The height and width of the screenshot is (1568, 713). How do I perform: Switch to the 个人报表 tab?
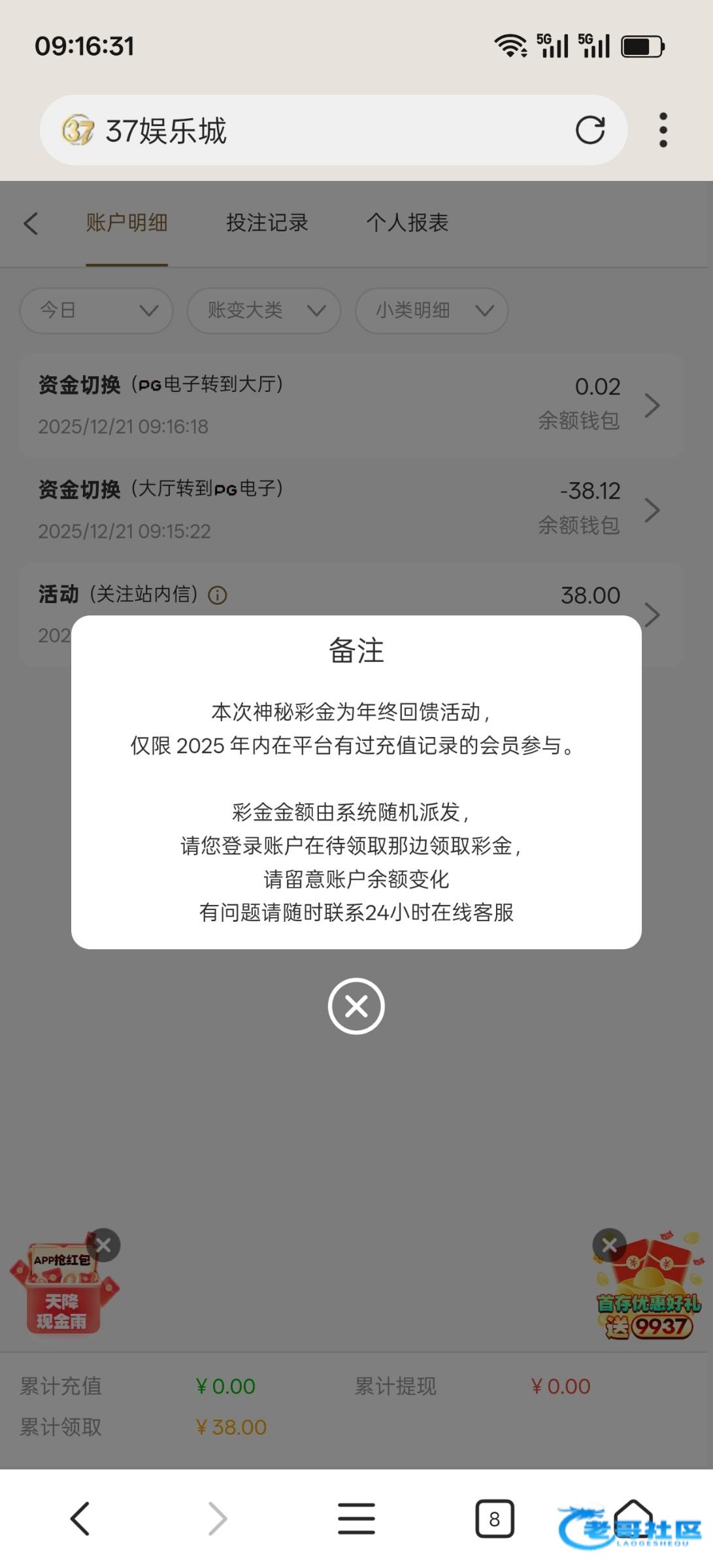(x=407, y=223)
